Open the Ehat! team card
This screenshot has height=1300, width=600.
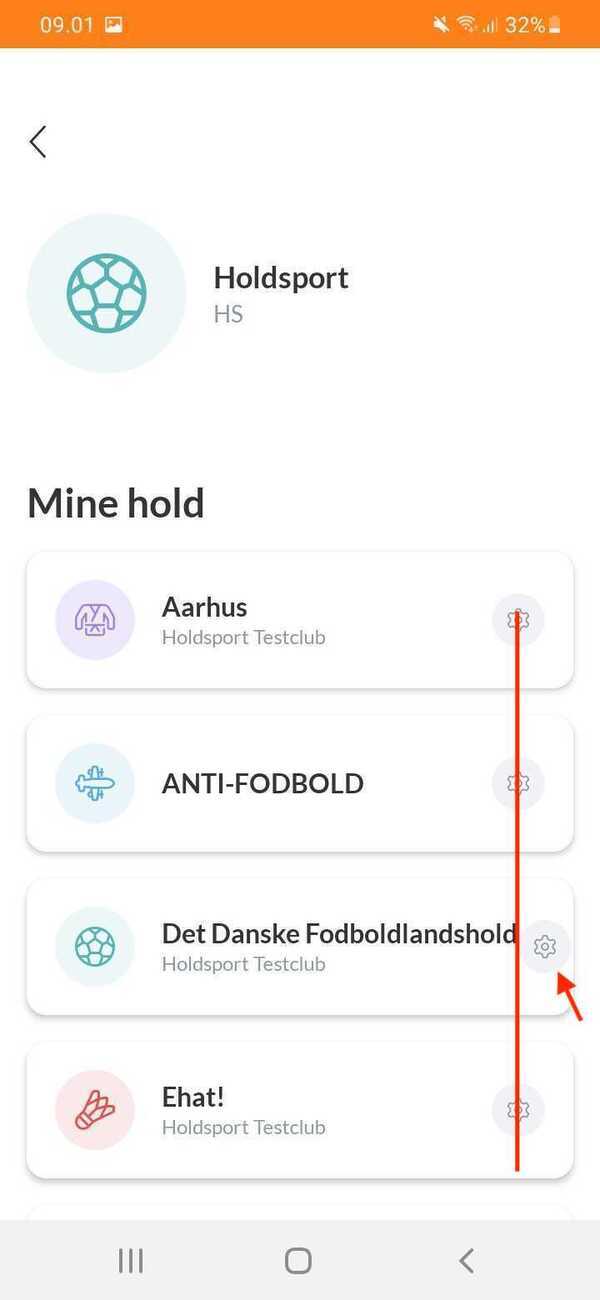point(300,1110)
